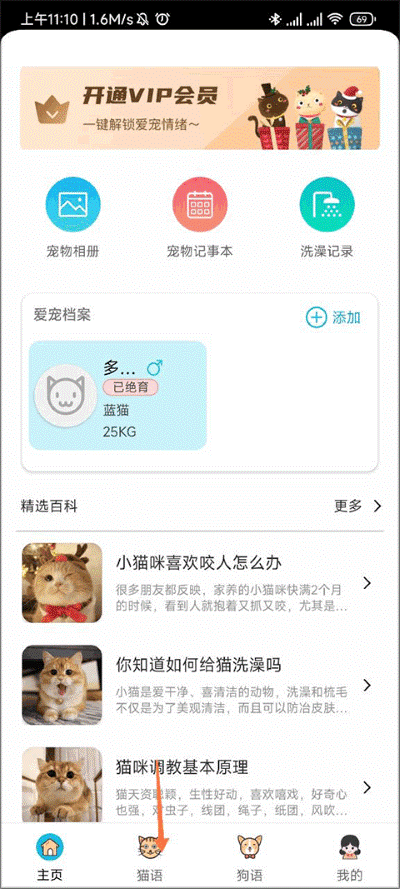Tap 添加 to add a pet profile
This screenshot has width=400, height=889.
point(333,318)
